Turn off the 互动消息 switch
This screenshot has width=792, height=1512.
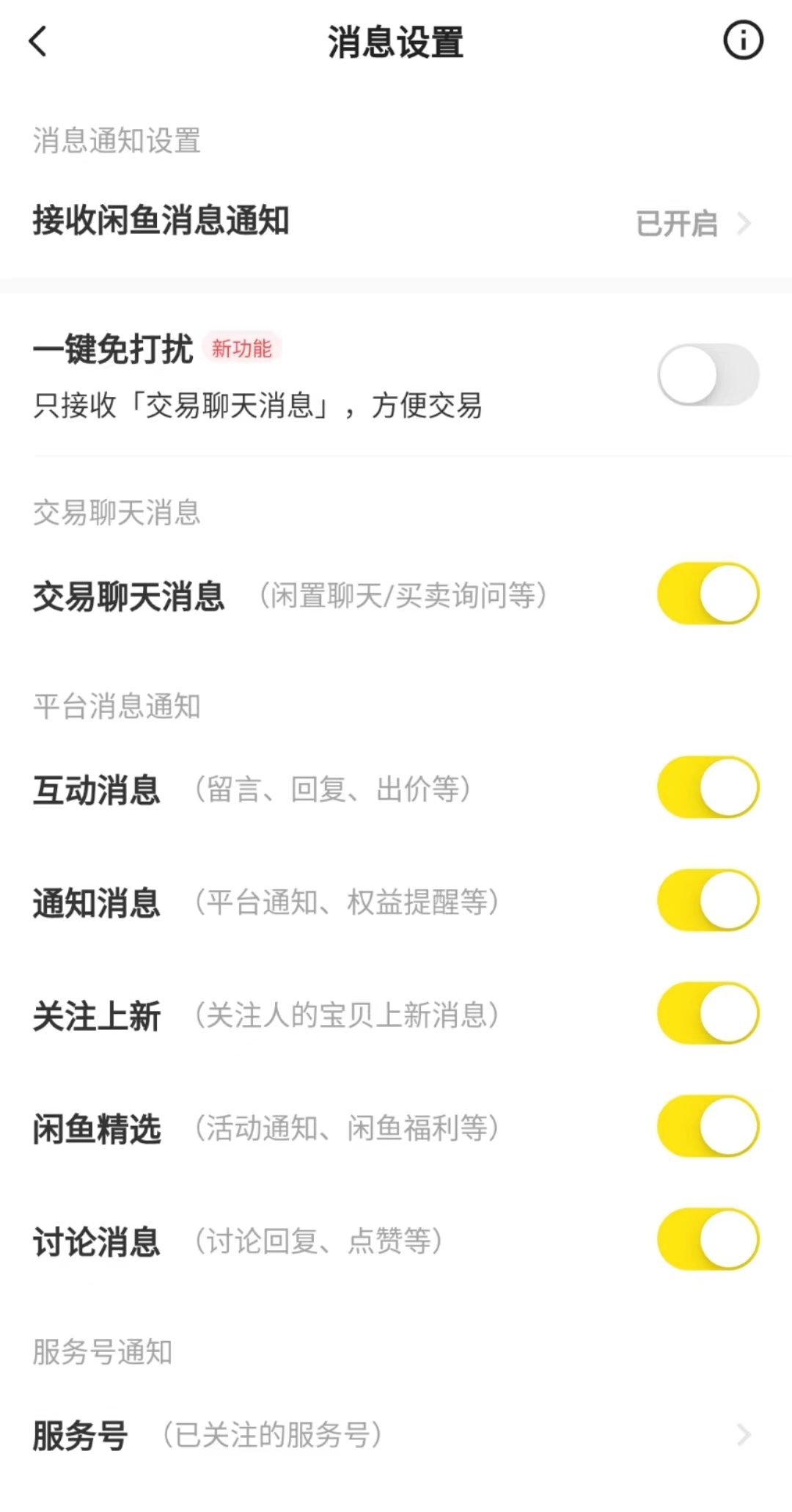[x=706, y=786]
